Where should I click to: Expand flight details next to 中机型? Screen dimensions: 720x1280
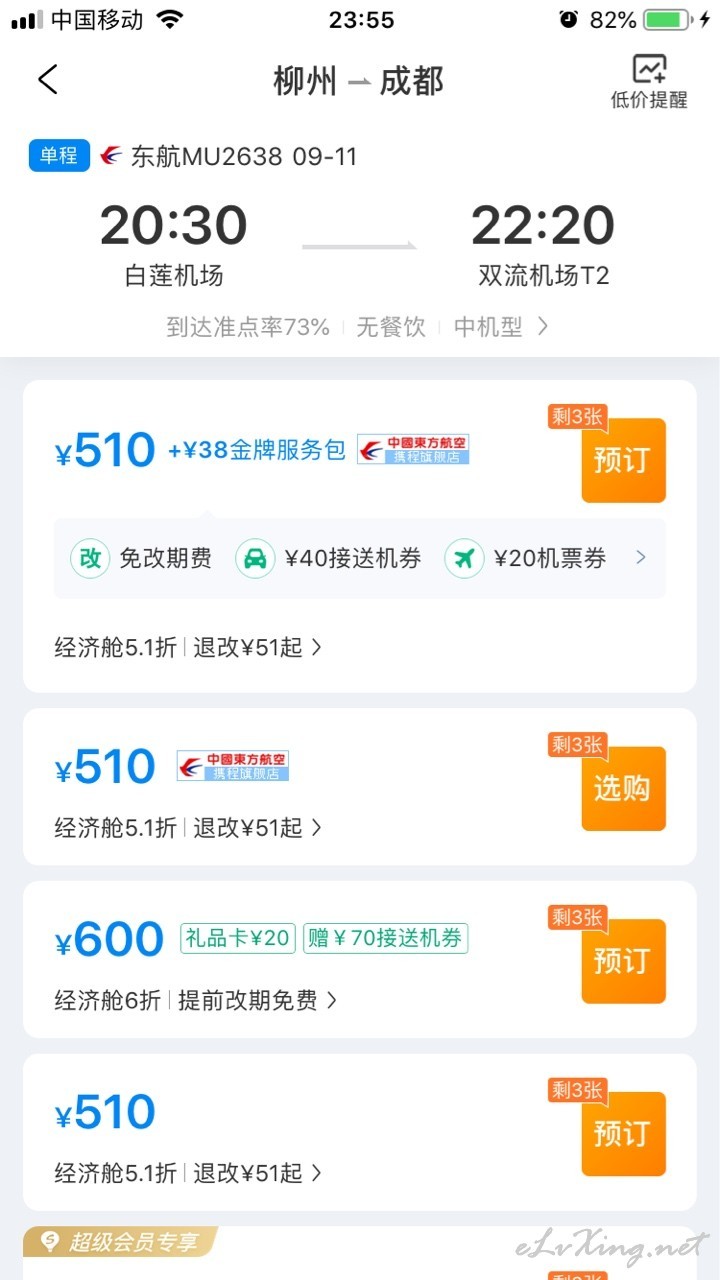(543, 326)
